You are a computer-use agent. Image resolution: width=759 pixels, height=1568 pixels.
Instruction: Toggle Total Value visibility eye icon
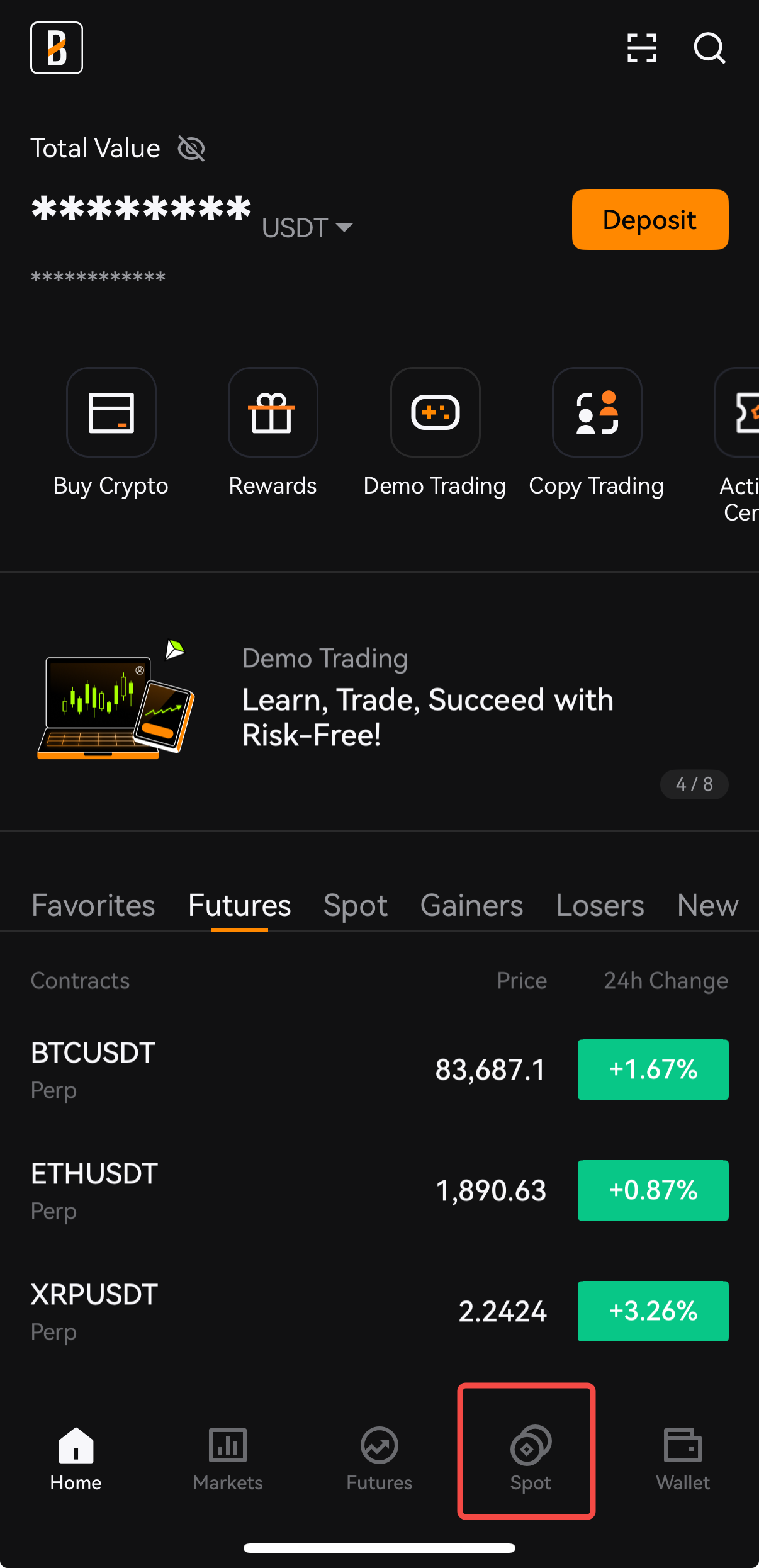[191, 149]
